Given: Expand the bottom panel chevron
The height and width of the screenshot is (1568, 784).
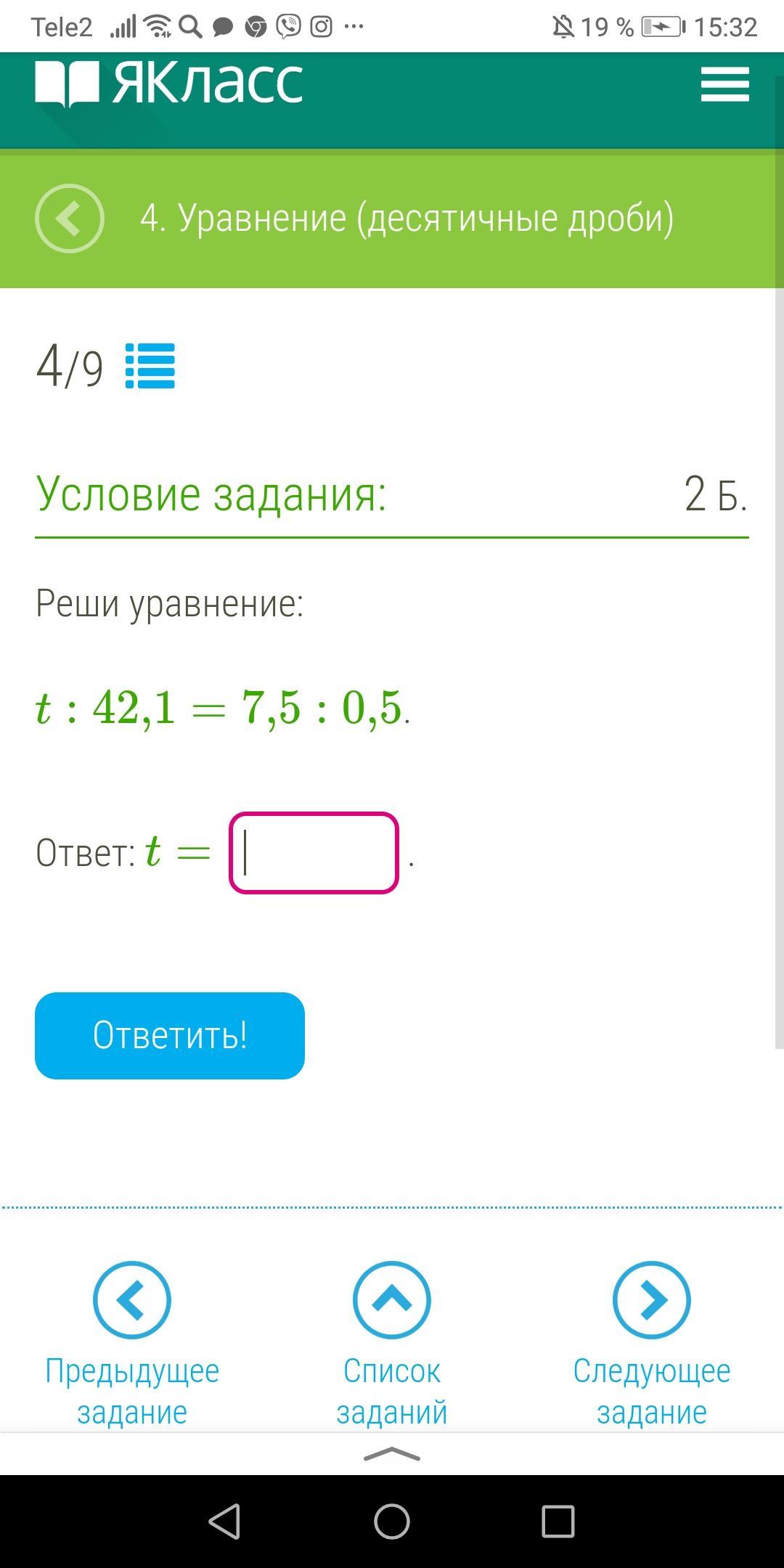Looking at the screenshot, I should pyautogui.click(x=392, y=1454).
